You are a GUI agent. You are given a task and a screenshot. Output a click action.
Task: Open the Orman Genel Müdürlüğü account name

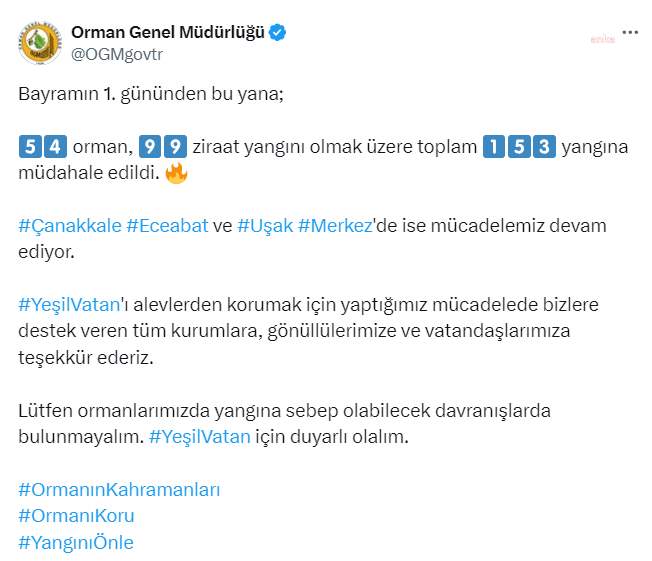[x=167, y=33]
